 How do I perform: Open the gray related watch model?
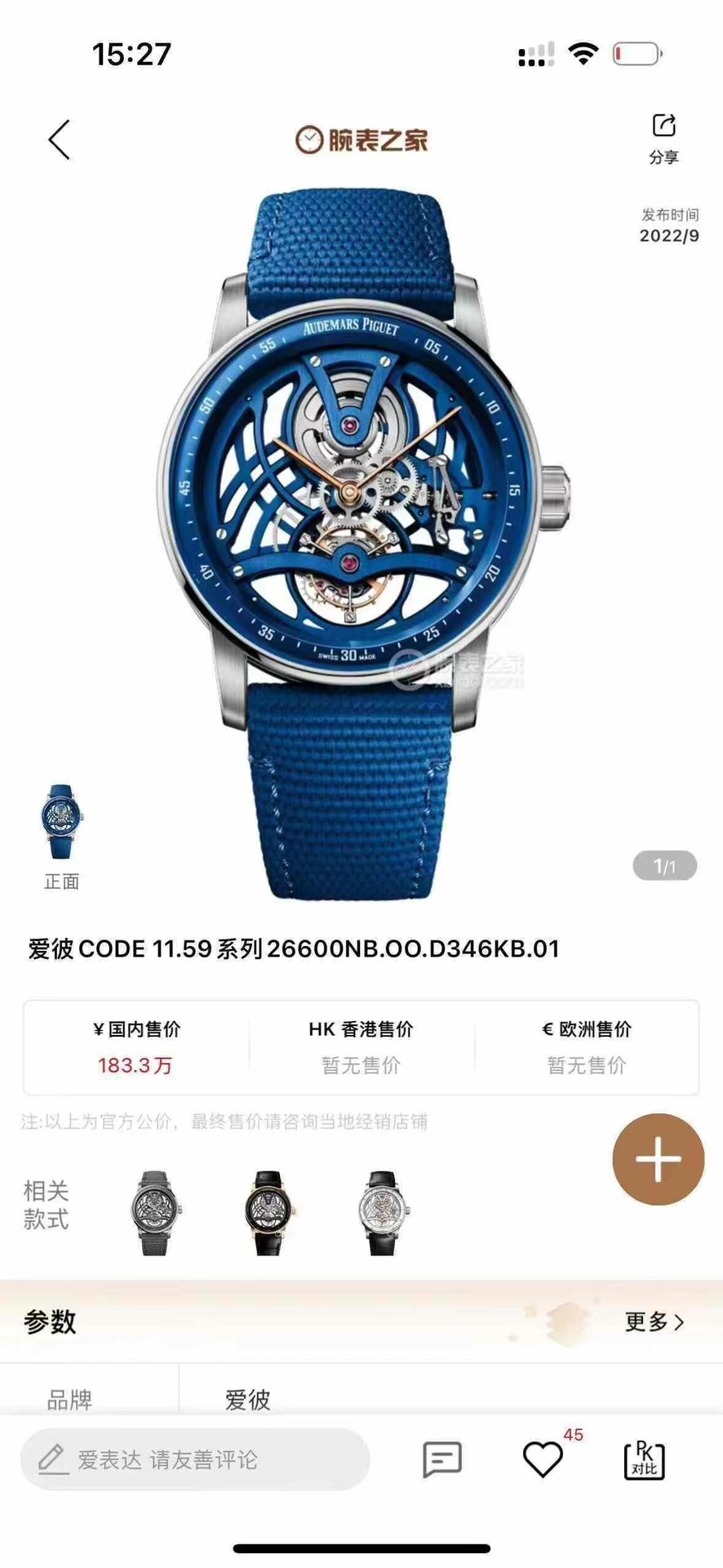pos(155,1212)
